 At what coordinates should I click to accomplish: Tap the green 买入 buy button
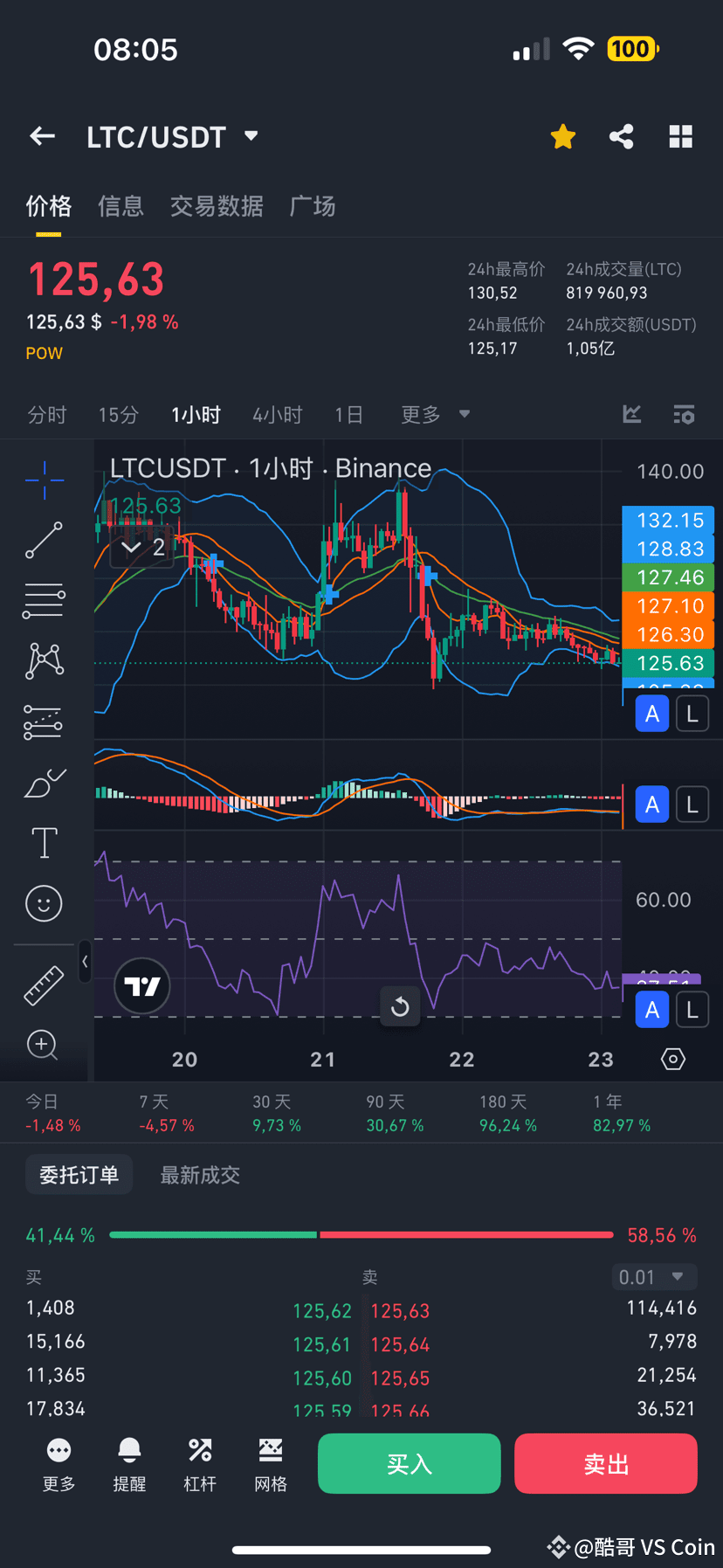tap(409, 1463)
